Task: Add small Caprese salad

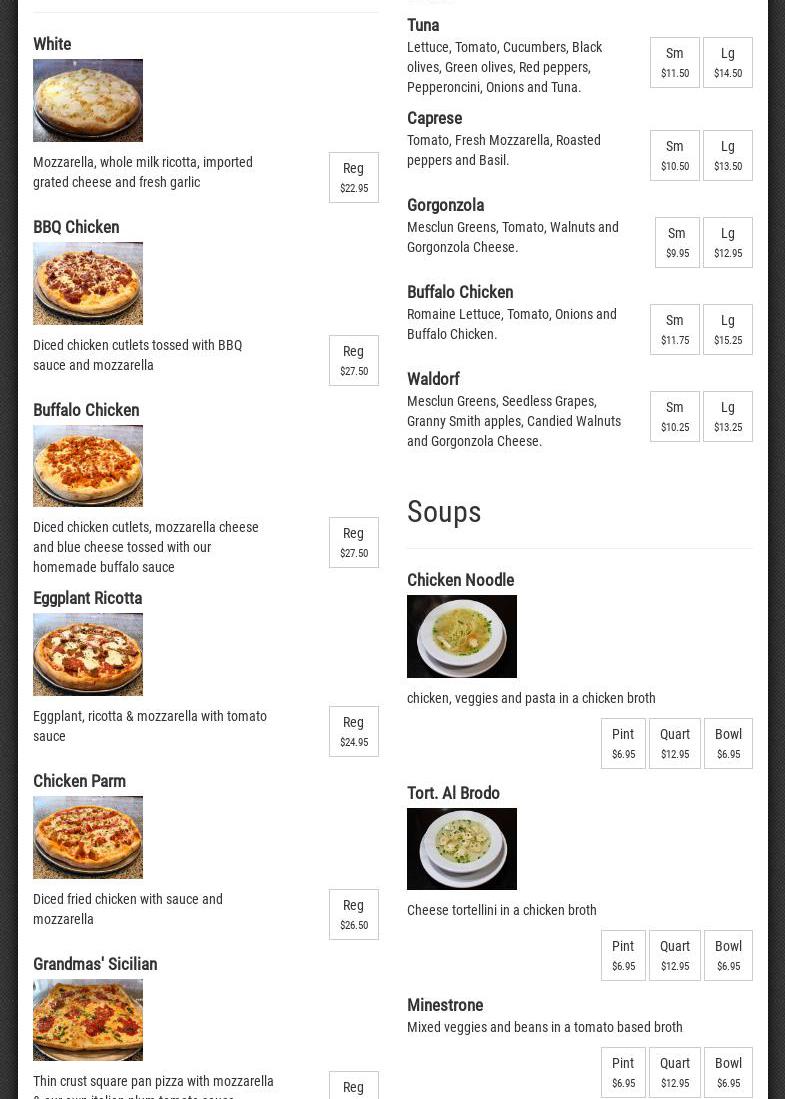Action: [x=674, y=155]
